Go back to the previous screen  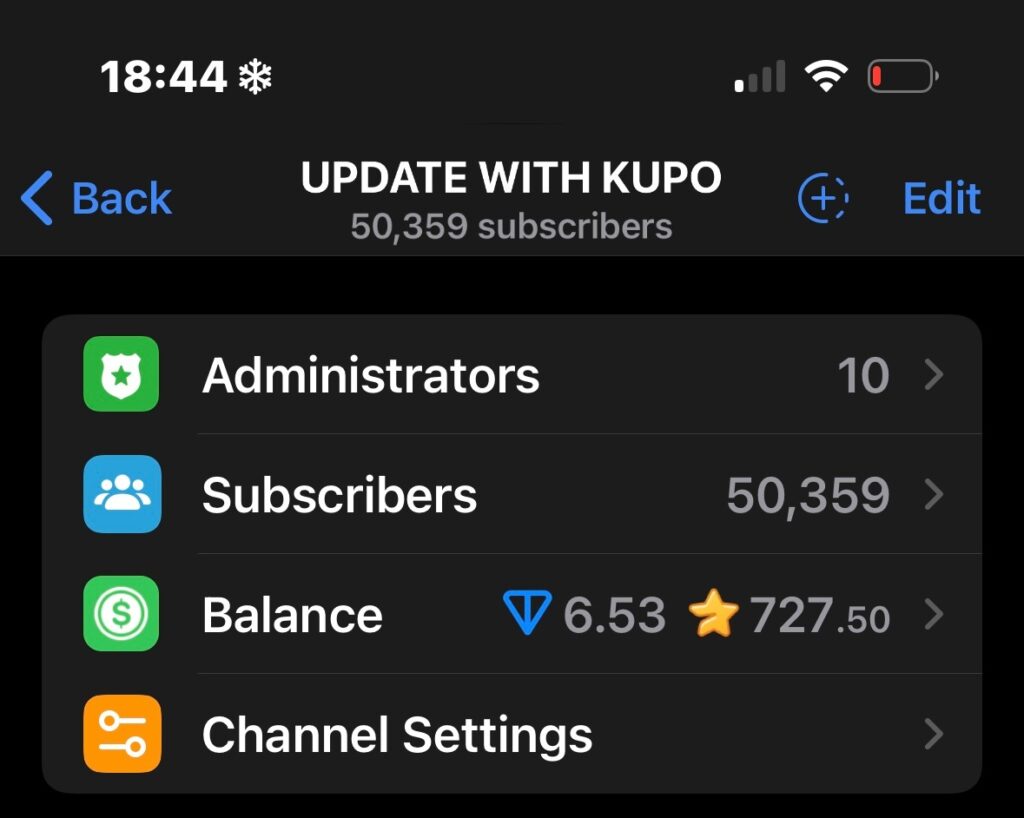pos(97,198)
